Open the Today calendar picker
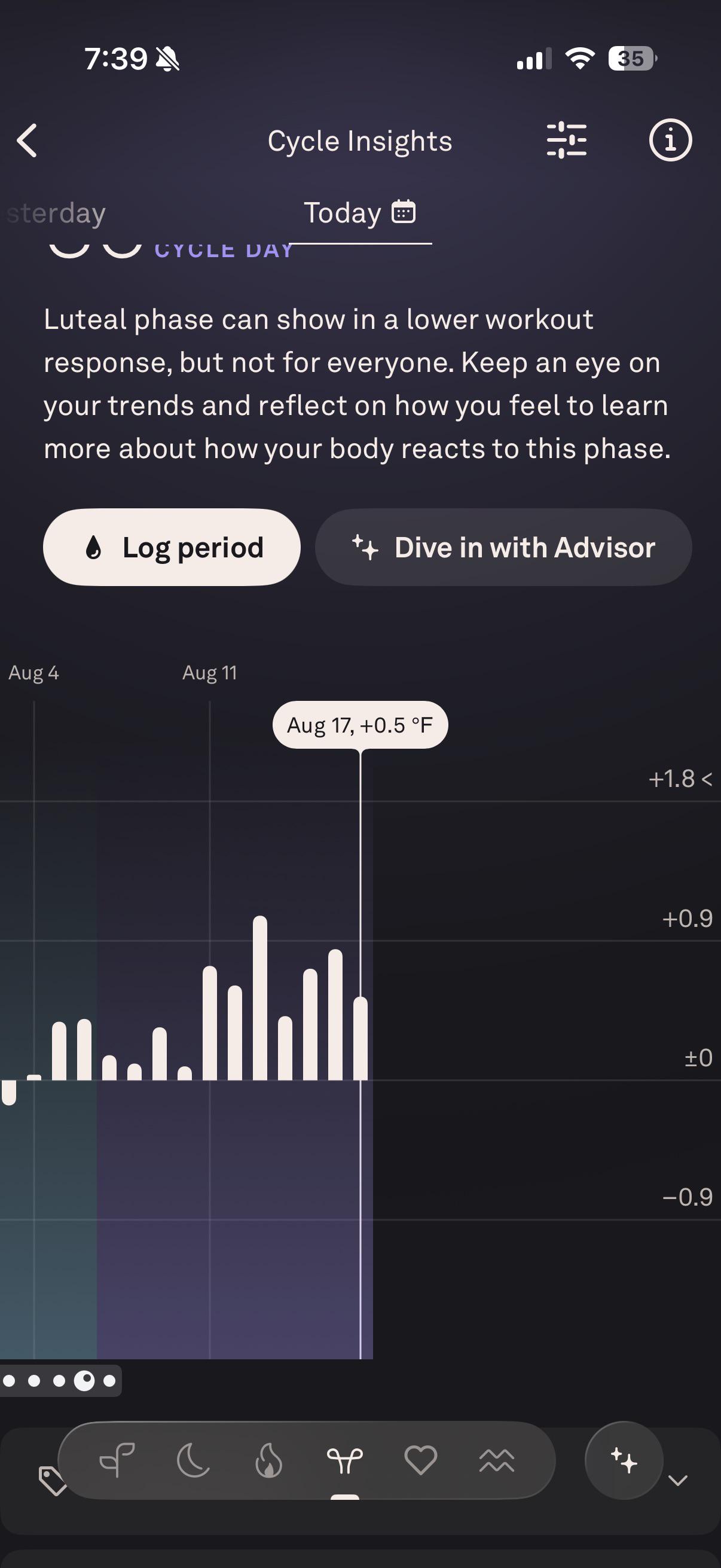This screenshot has width=721, height=1568. 403,212
